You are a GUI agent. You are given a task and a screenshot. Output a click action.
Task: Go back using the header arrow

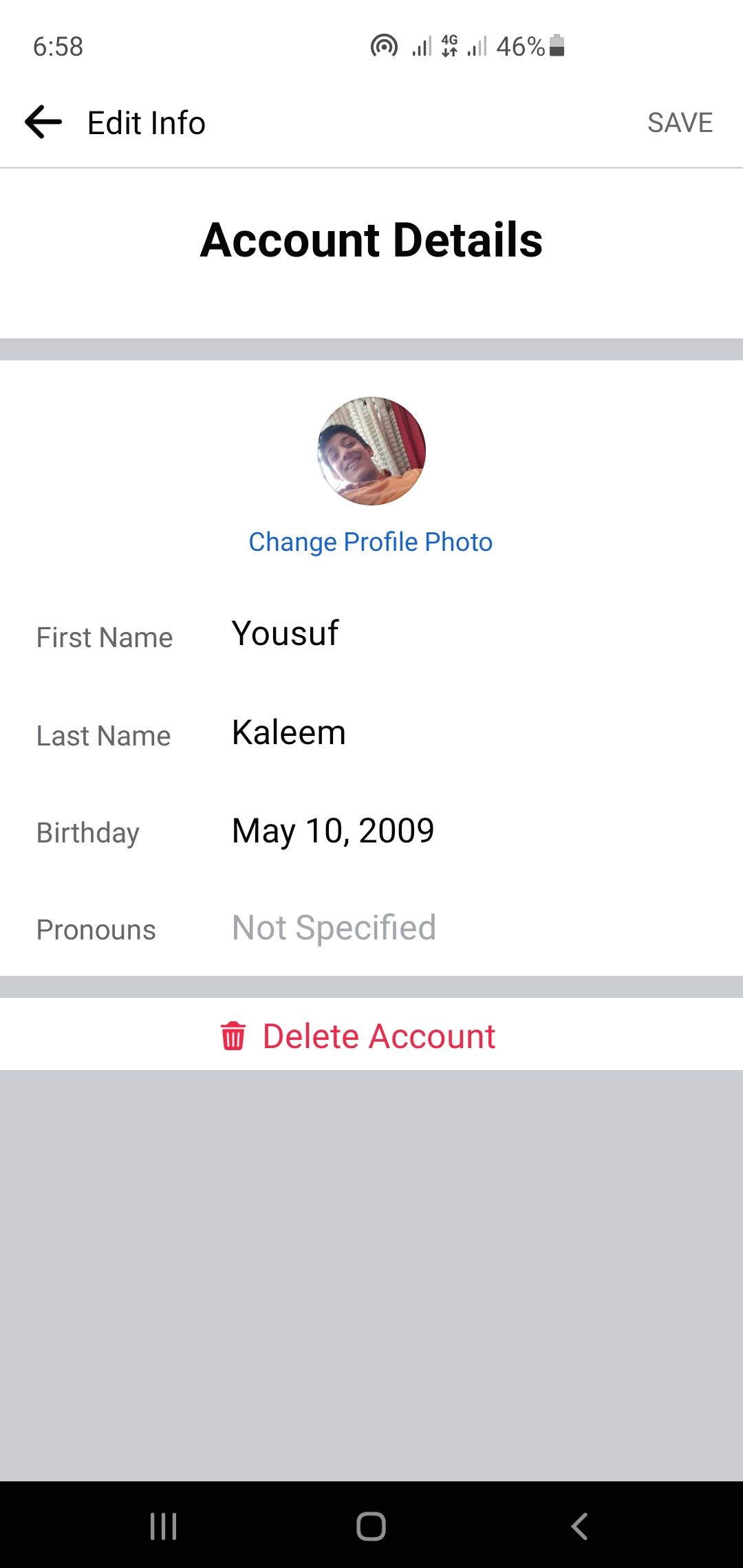(43, 122)
